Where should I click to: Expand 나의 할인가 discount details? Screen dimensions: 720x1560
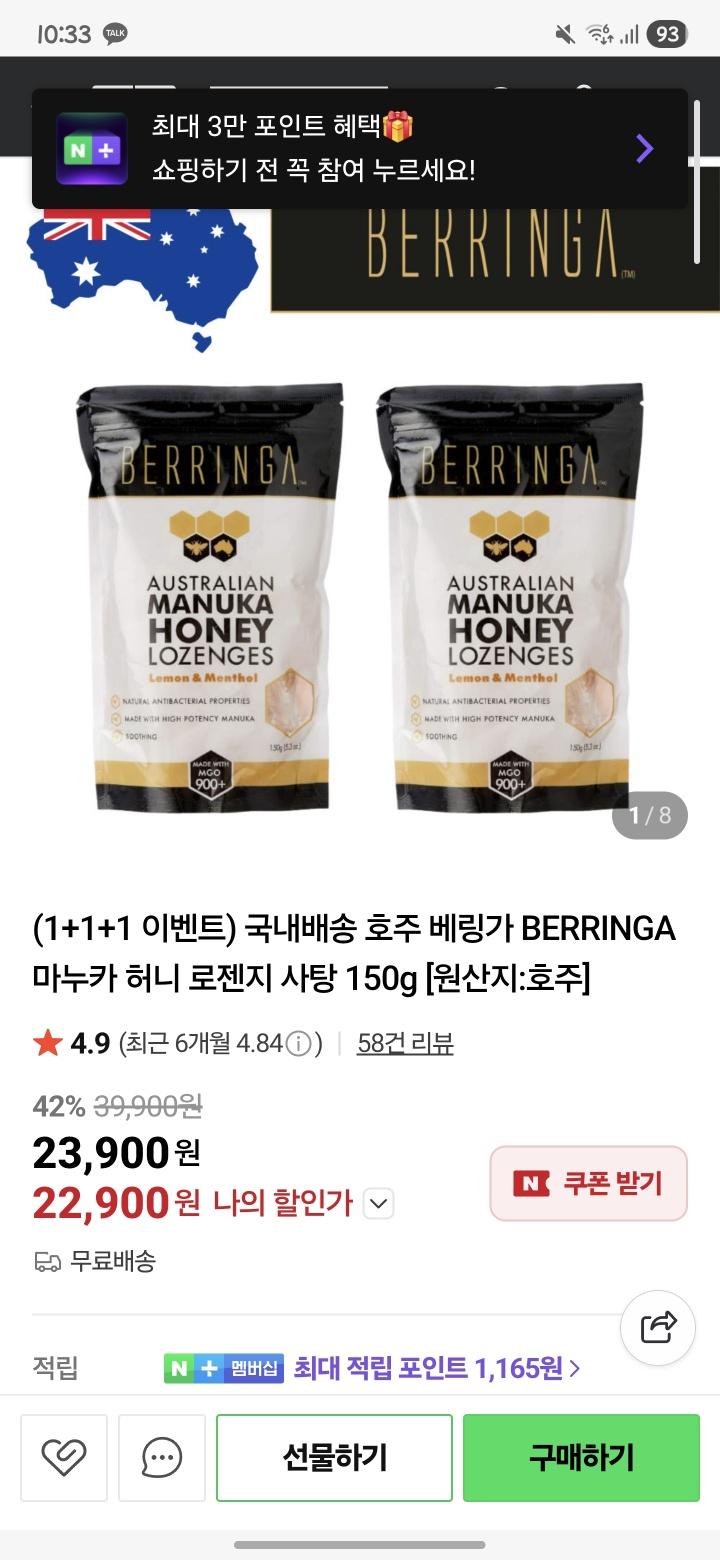(378, 1204)
